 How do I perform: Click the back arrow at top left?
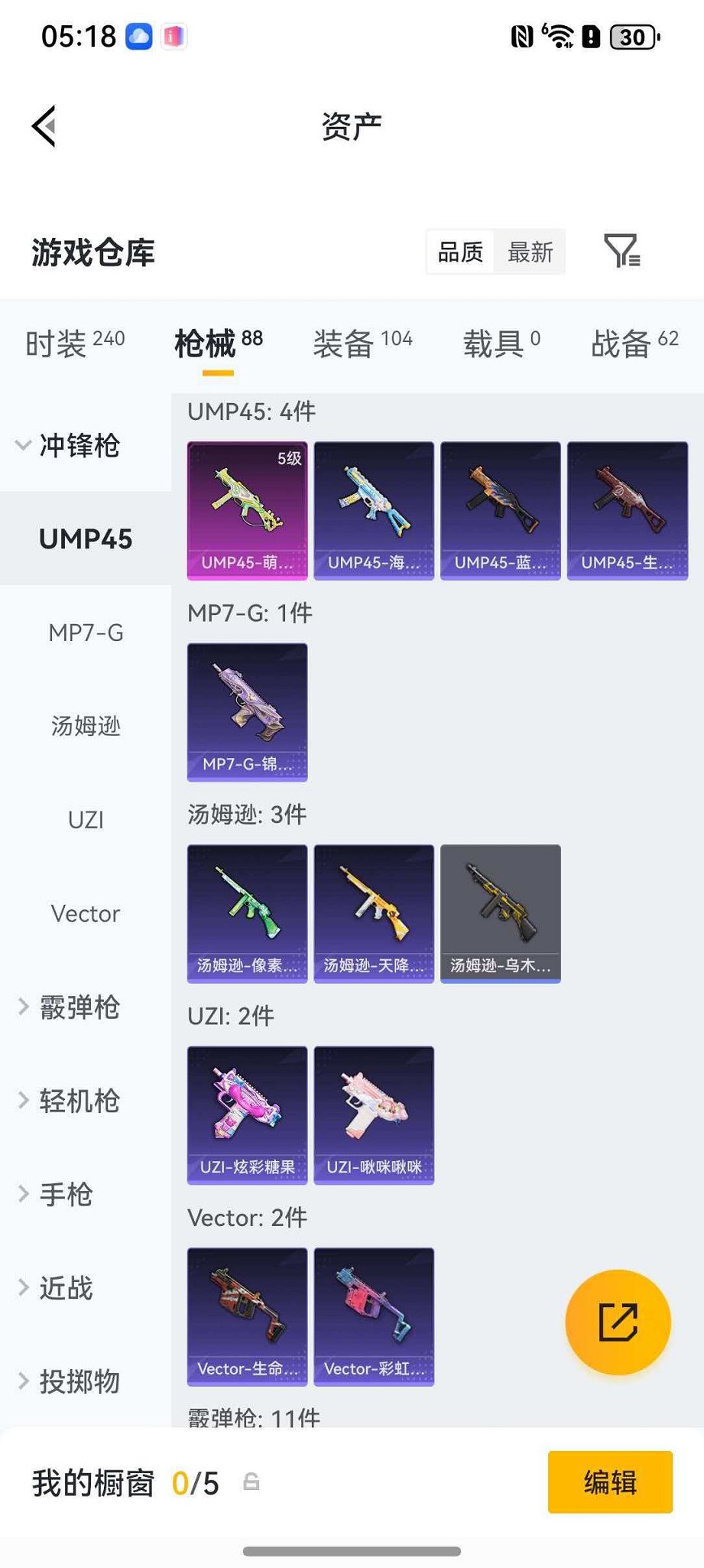[x=44, y=125]
